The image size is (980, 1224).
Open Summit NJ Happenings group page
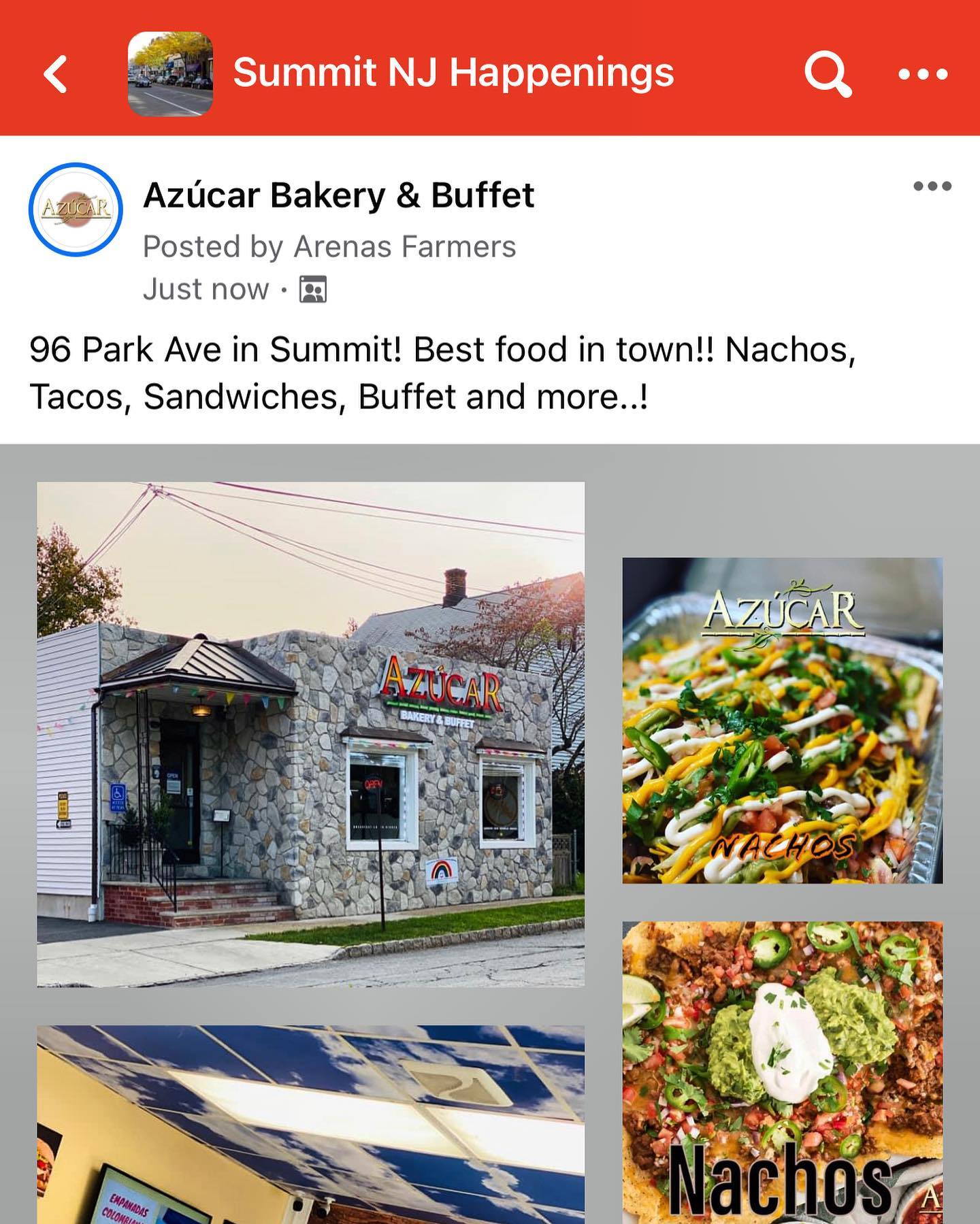[453, 72]
